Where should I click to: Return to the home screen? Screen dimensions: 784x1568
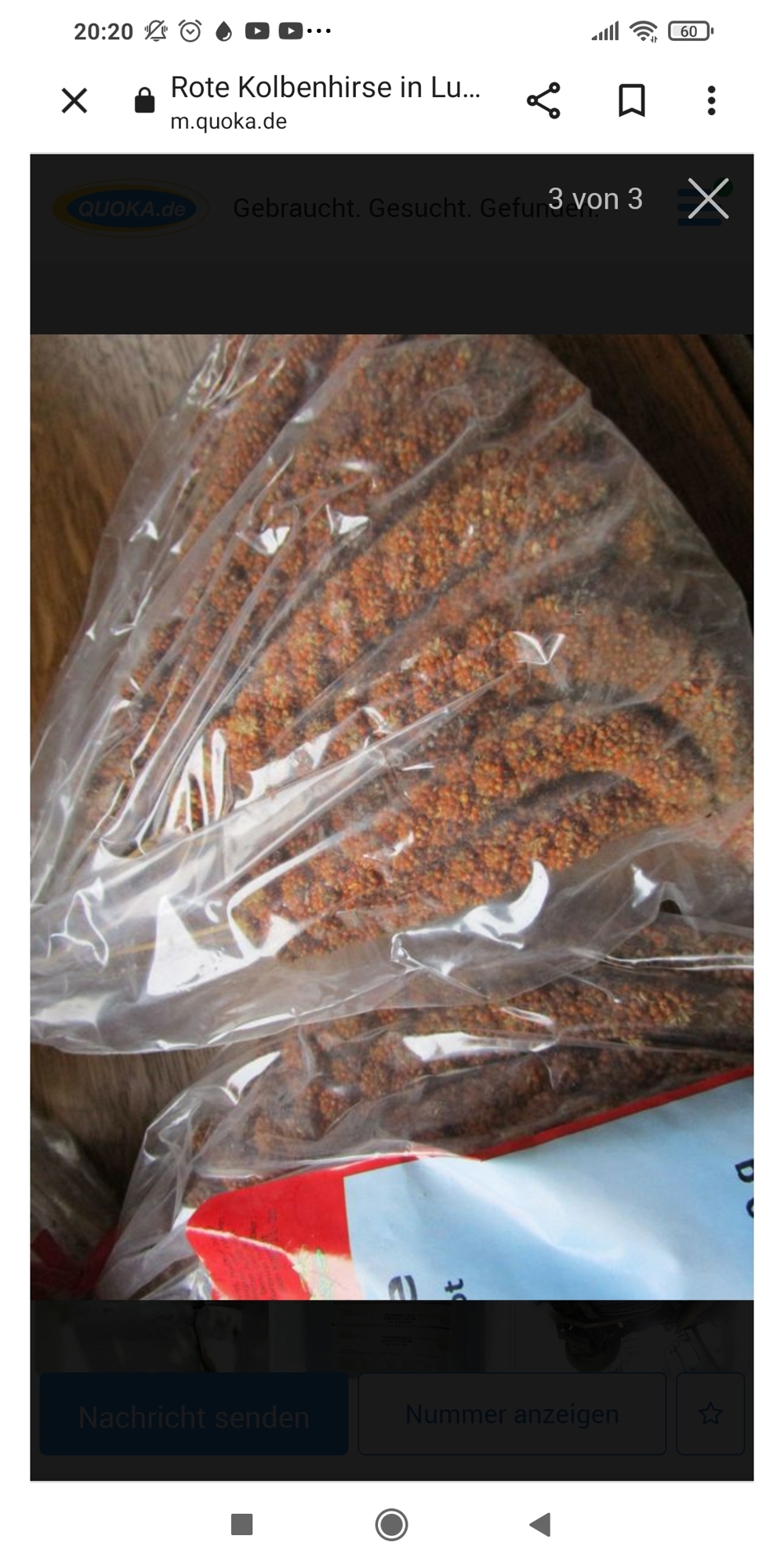(x=391, y=1525)
